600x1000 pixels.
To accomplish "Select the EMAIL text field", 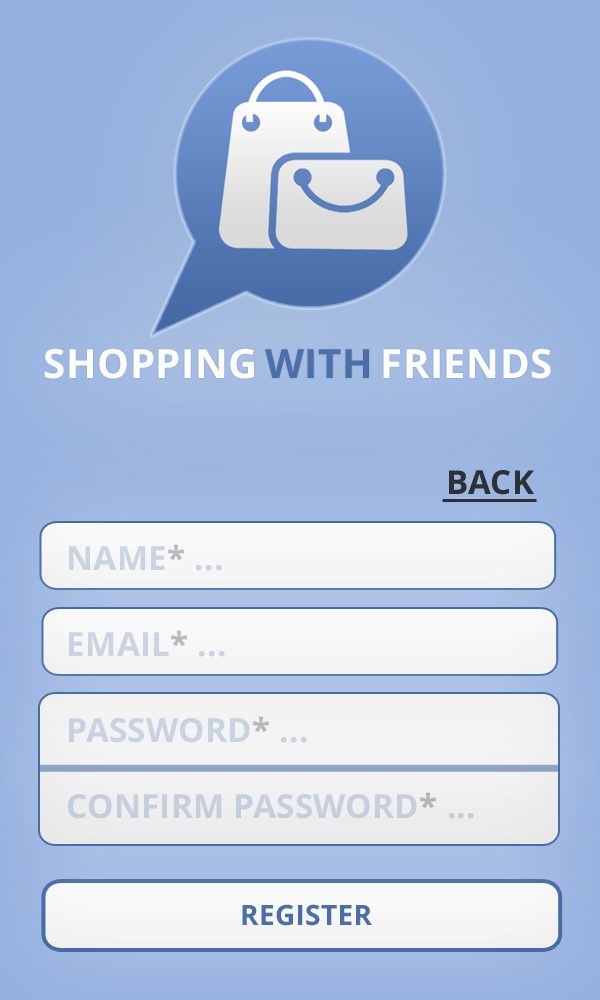I will pos(300,642).
